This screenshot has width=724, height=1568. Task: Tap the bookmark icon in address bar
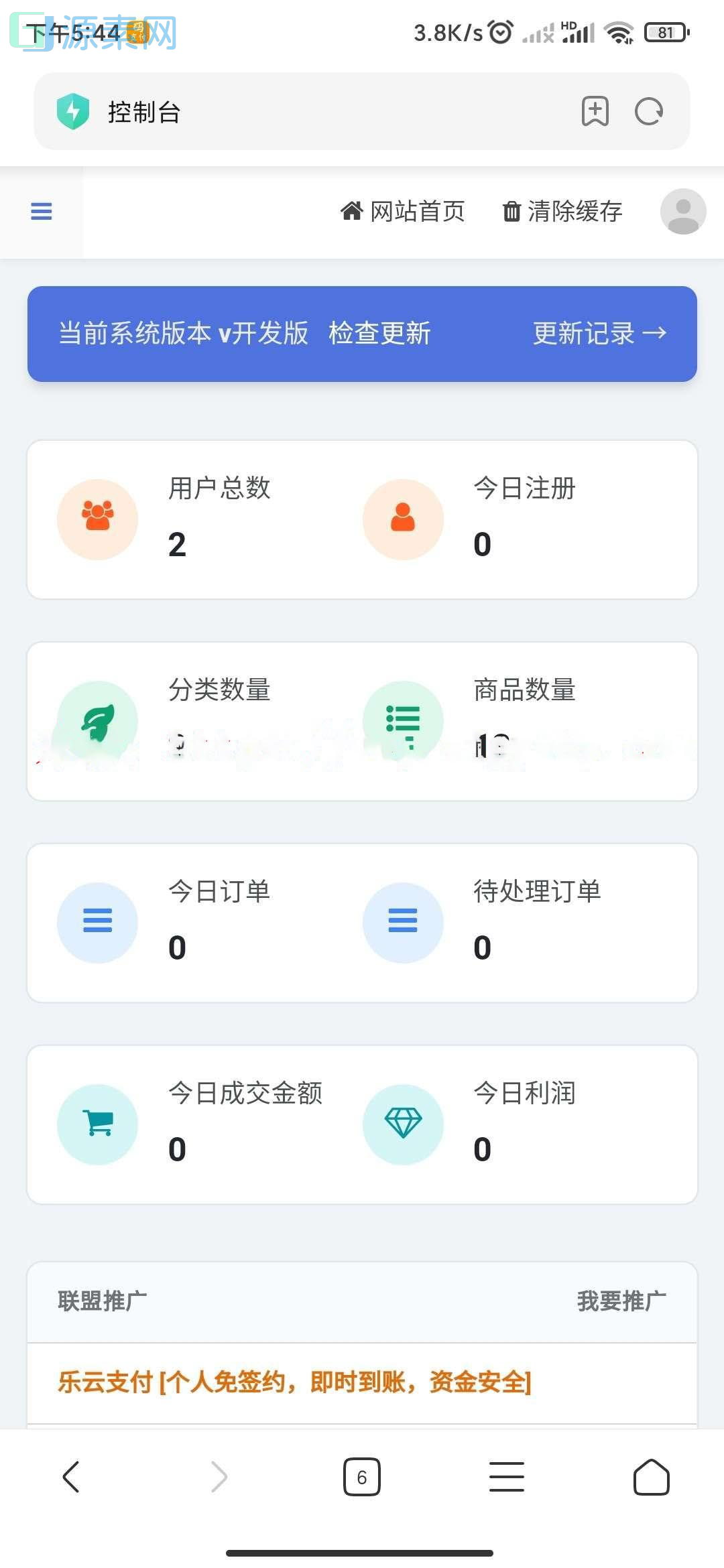[594, 111]
